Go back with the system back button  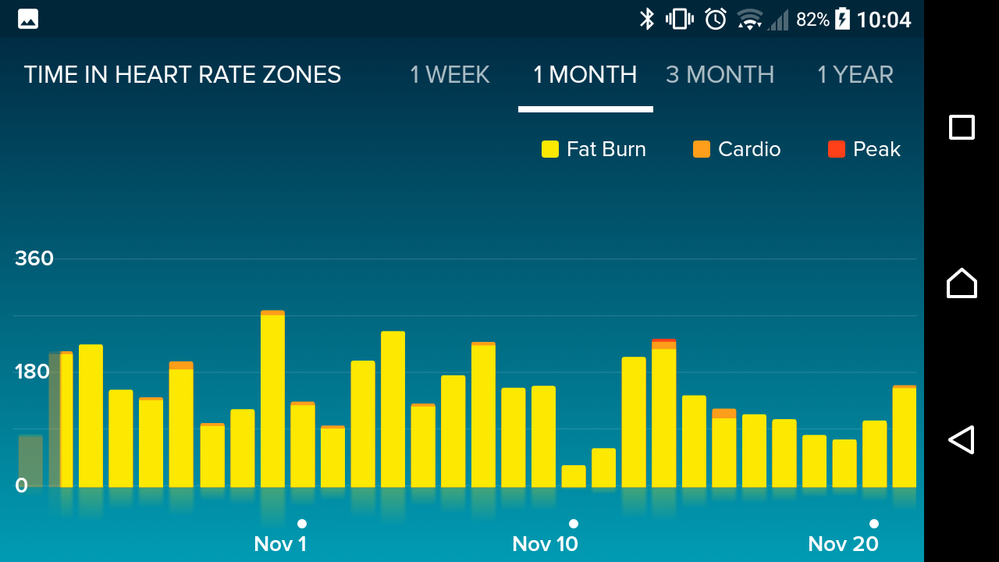pyautogui.click(x=961, y=439)
